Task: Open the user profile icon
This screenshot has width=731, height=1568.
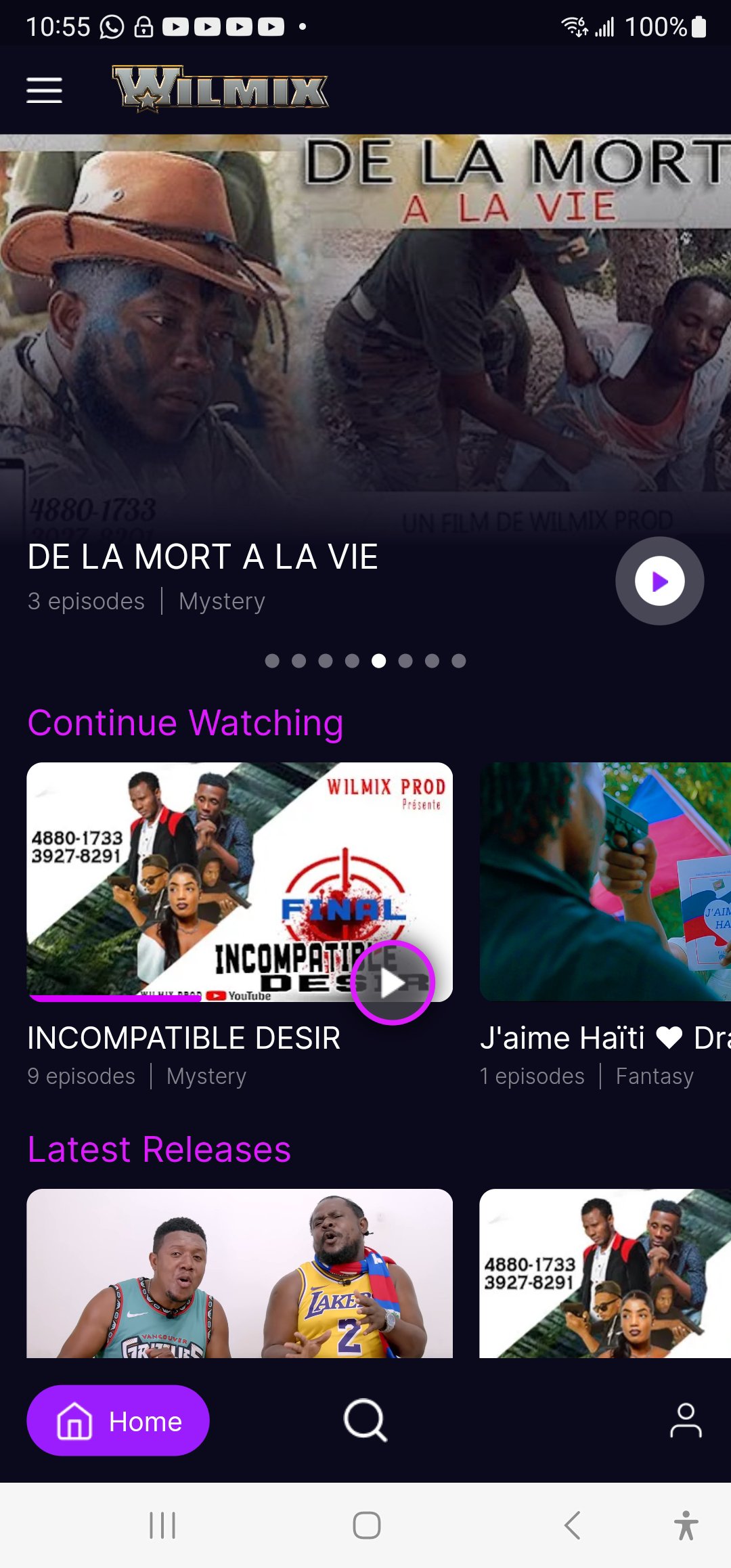Action: (x=686, y=1421)
